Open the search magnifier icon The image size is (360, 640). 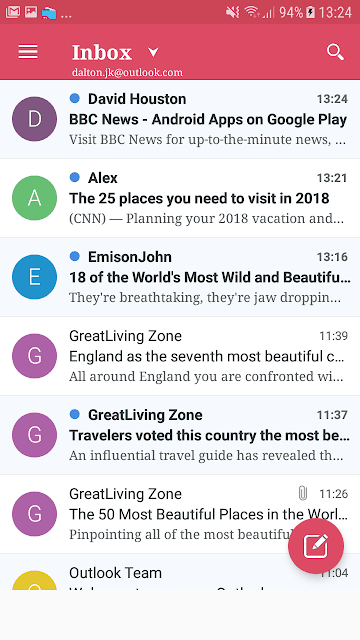(x=335, y=52)
